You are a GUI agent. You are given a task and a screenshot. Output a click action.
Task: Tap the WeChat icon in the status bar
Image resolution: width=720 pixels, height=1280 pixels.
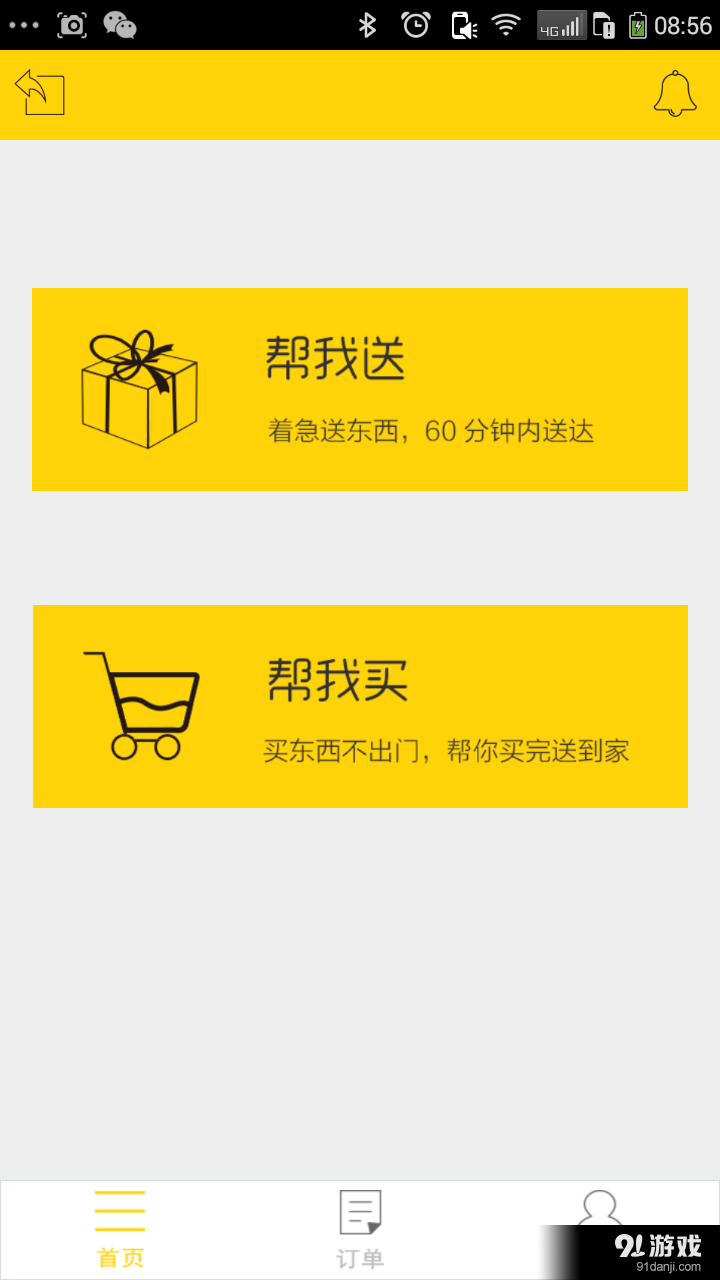coord(120,23)
